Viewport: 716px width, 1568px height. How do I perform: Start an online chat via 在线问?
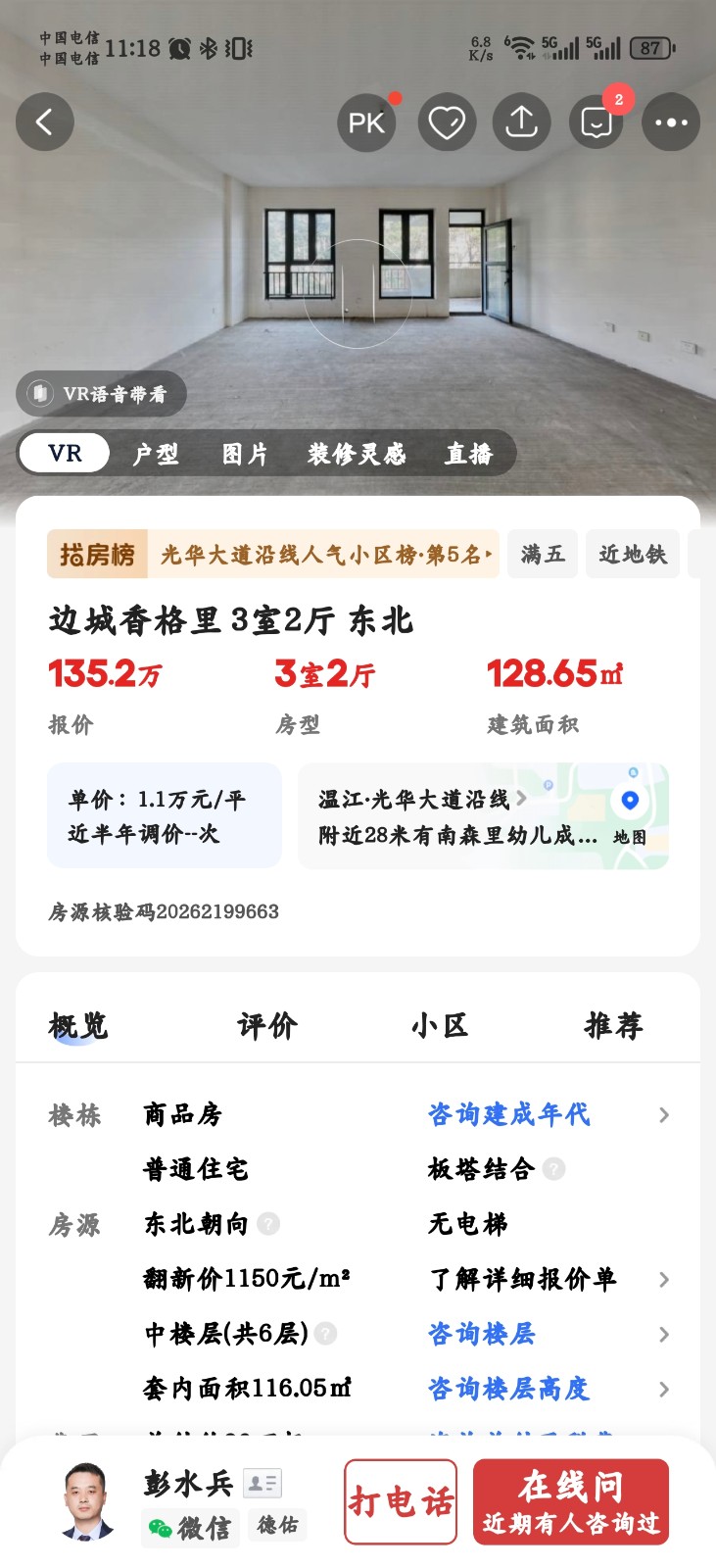click(x=571, y=1502)
